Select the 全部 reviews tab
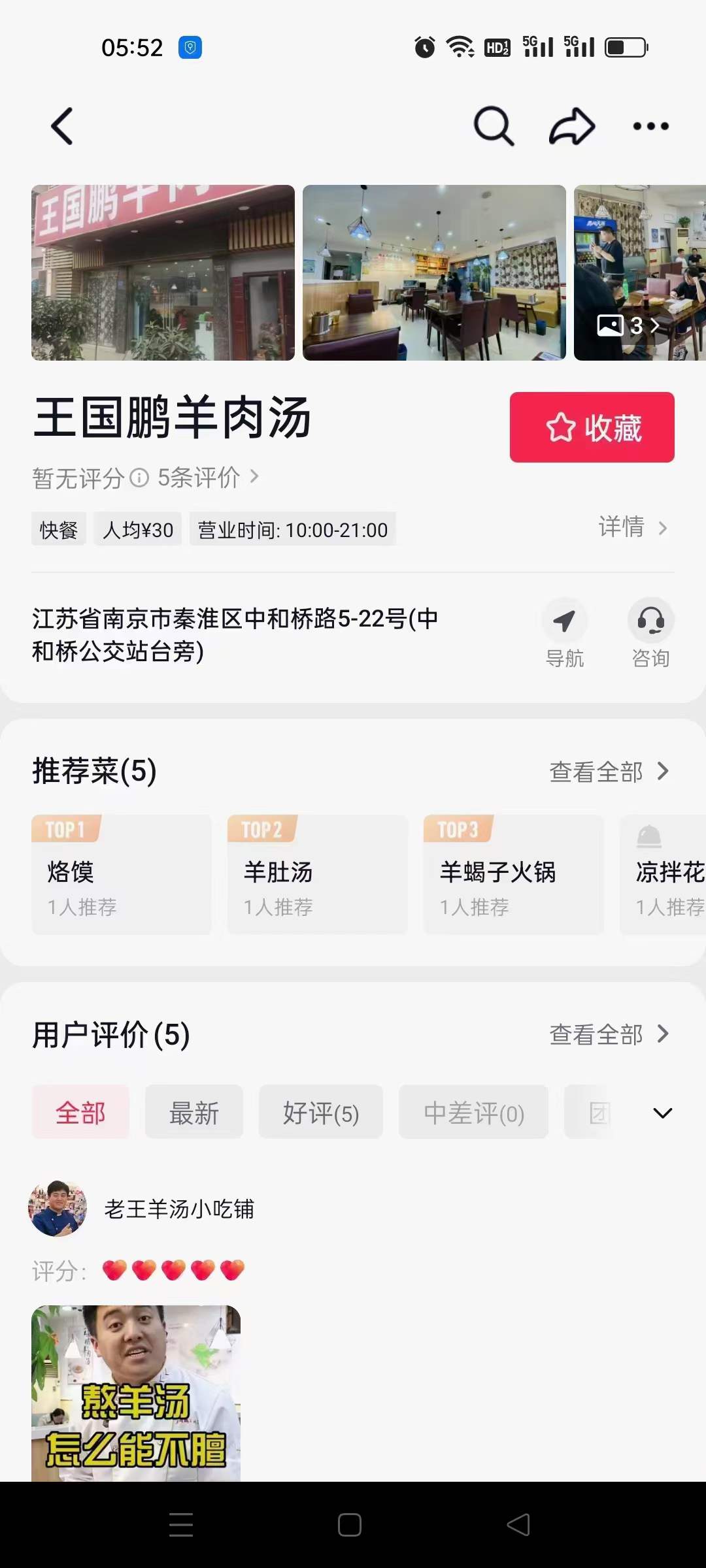 point(80,1111)
